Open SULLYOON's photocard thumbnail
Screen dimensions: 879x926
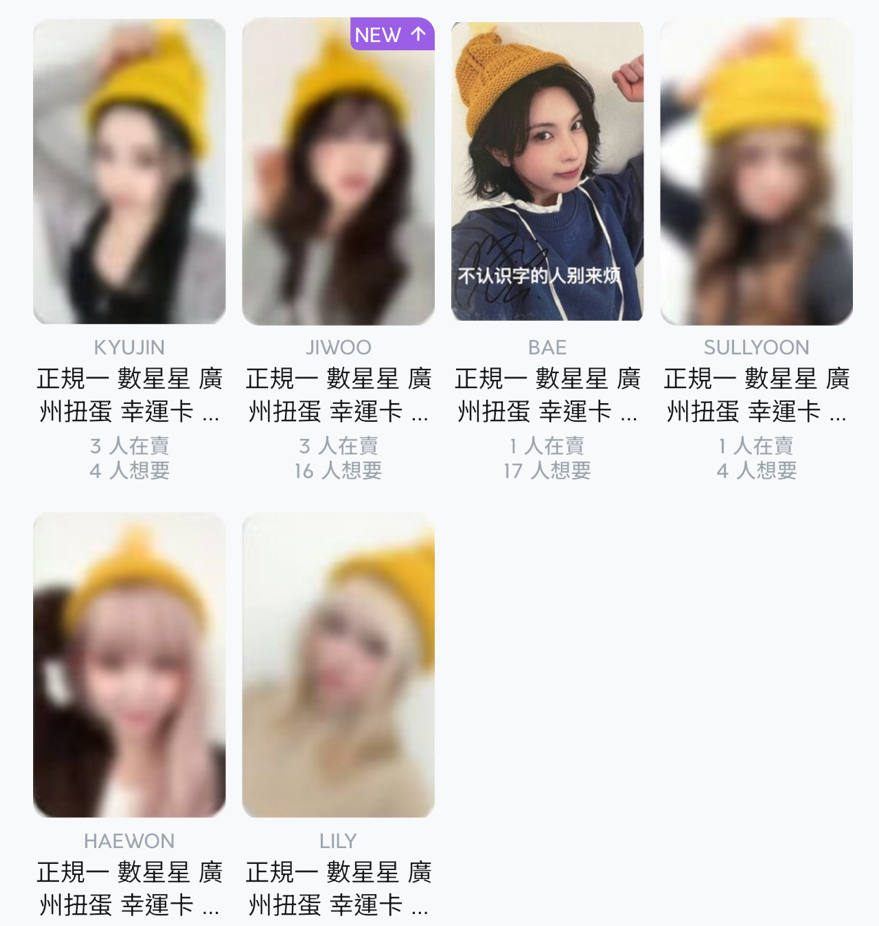(755, 170)
